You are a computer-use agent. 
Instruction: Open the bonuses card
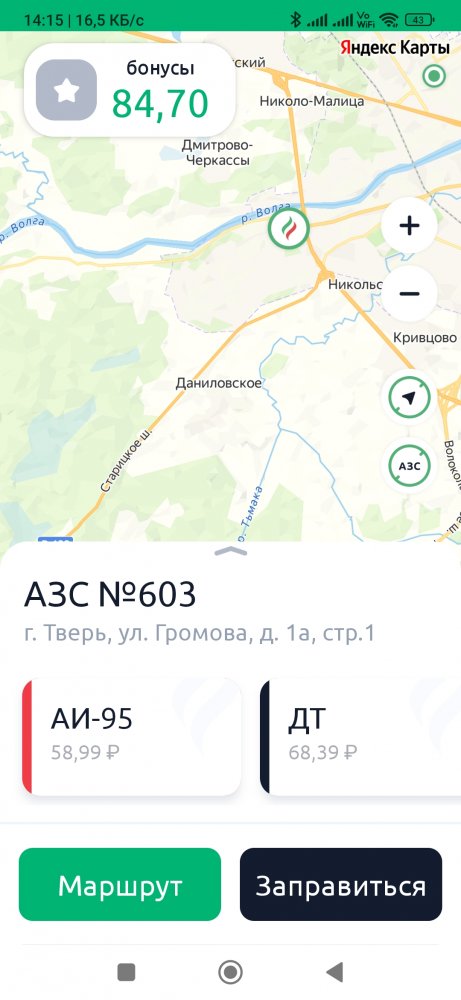click(129, 90)
